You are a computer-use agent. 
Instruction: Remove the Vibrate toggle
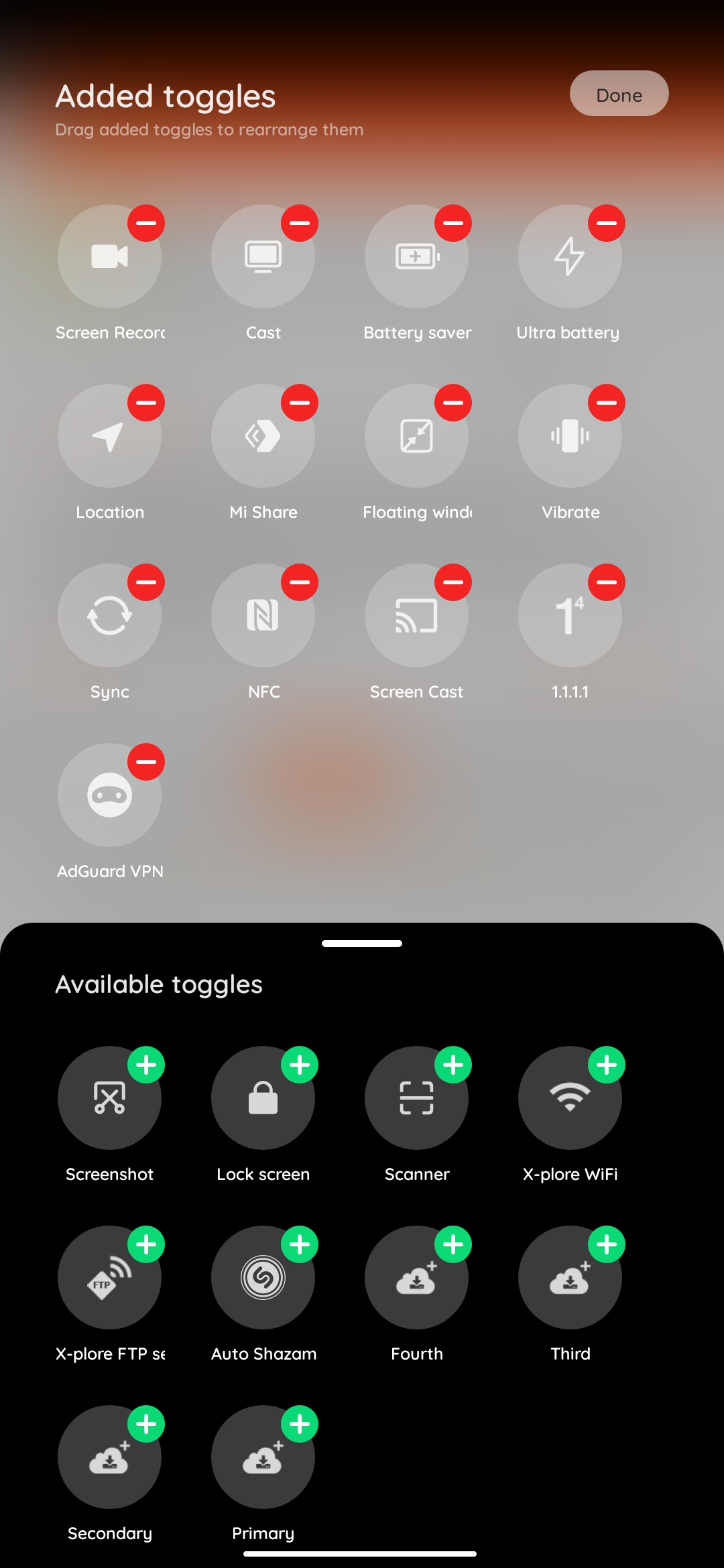(x=607, y=403)
